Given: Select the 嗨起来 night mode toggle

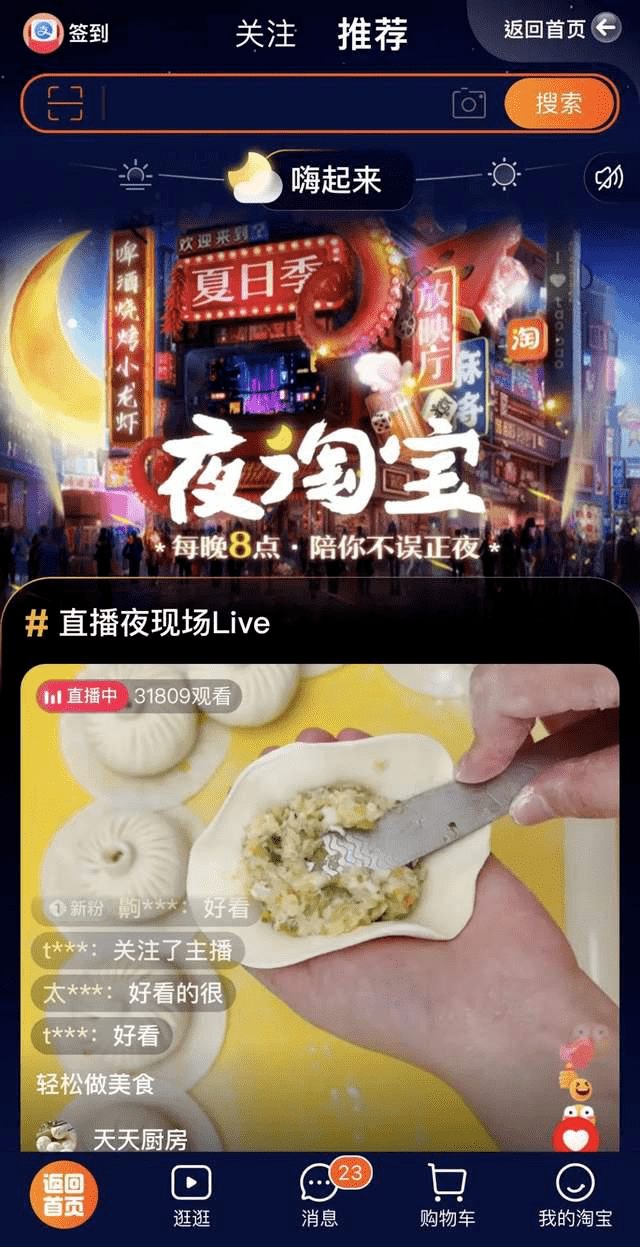Looking at the screenshot, I should [320, 180].
